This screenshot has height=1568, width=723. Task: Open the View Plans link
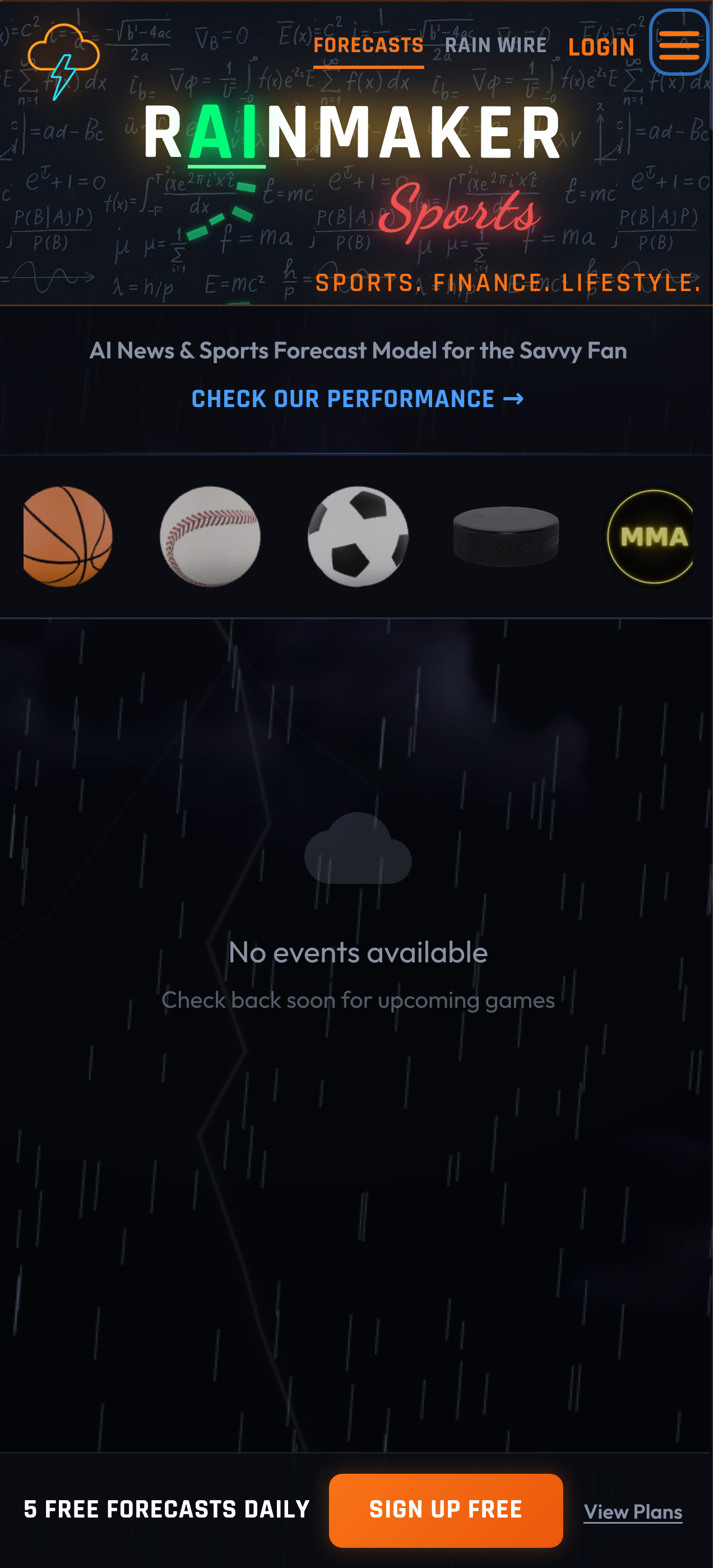[x=632, y=1511]
